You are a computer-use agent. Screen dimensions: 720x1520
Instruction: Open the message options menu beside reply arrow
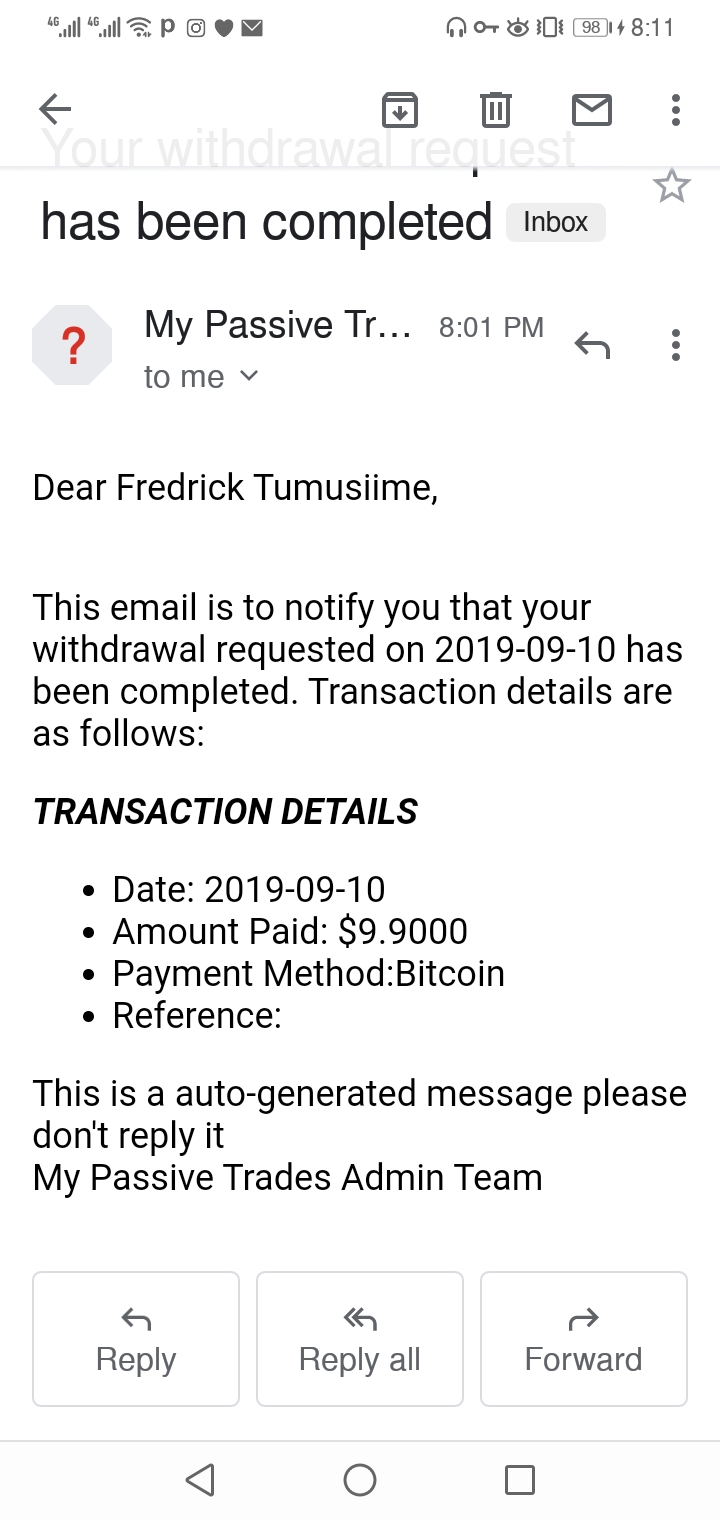676,345
